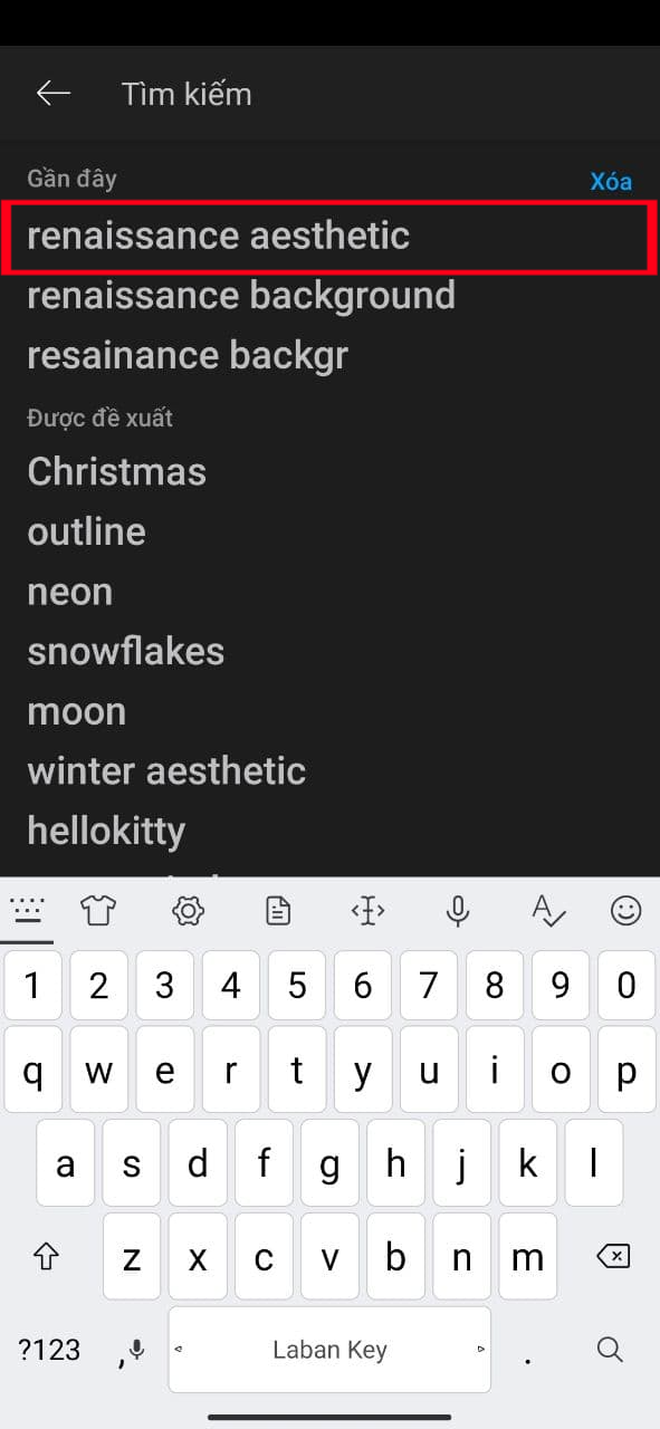Start voice input with microphone icon

click(458, 910)
